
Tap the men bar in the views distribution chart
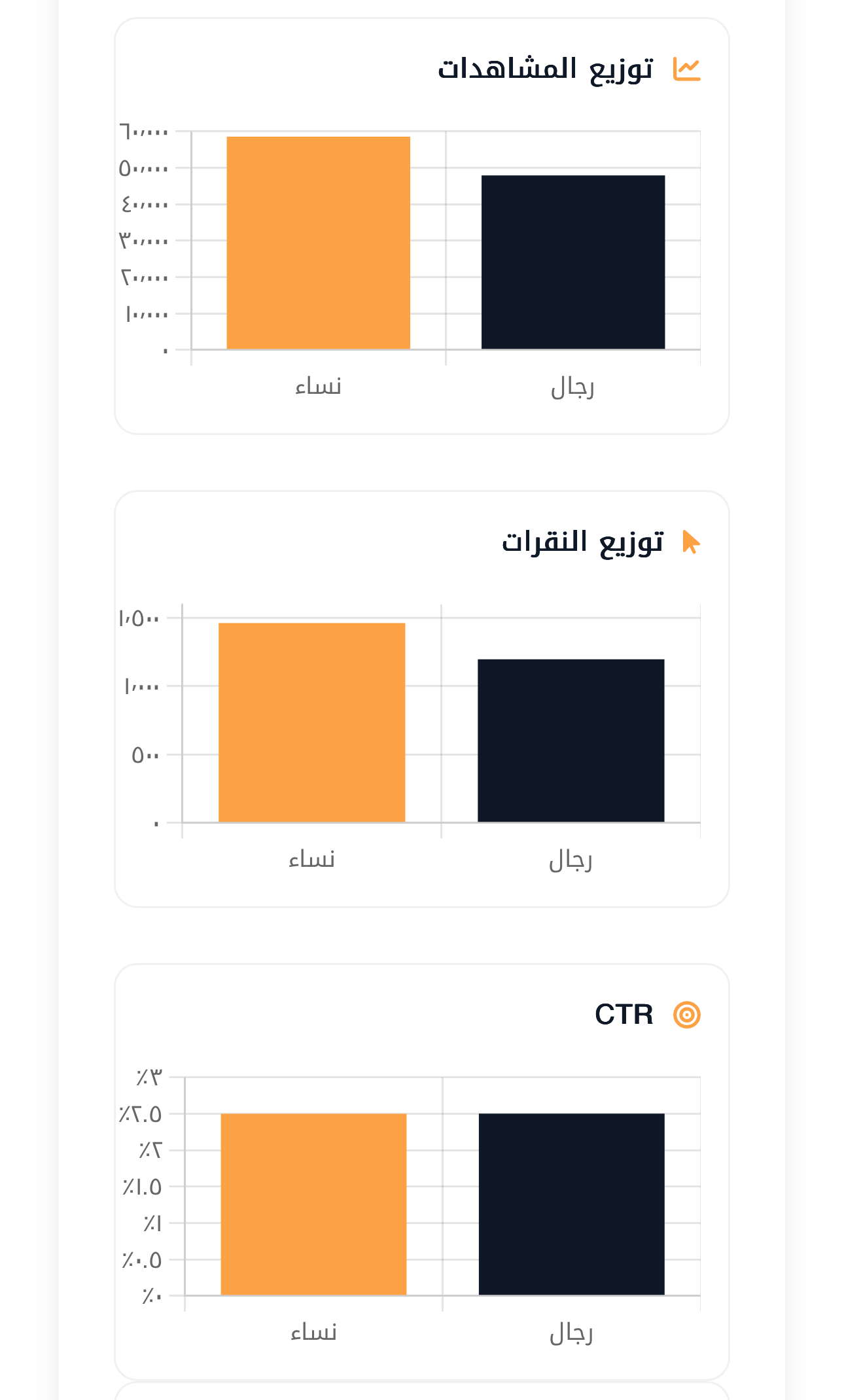573,262
